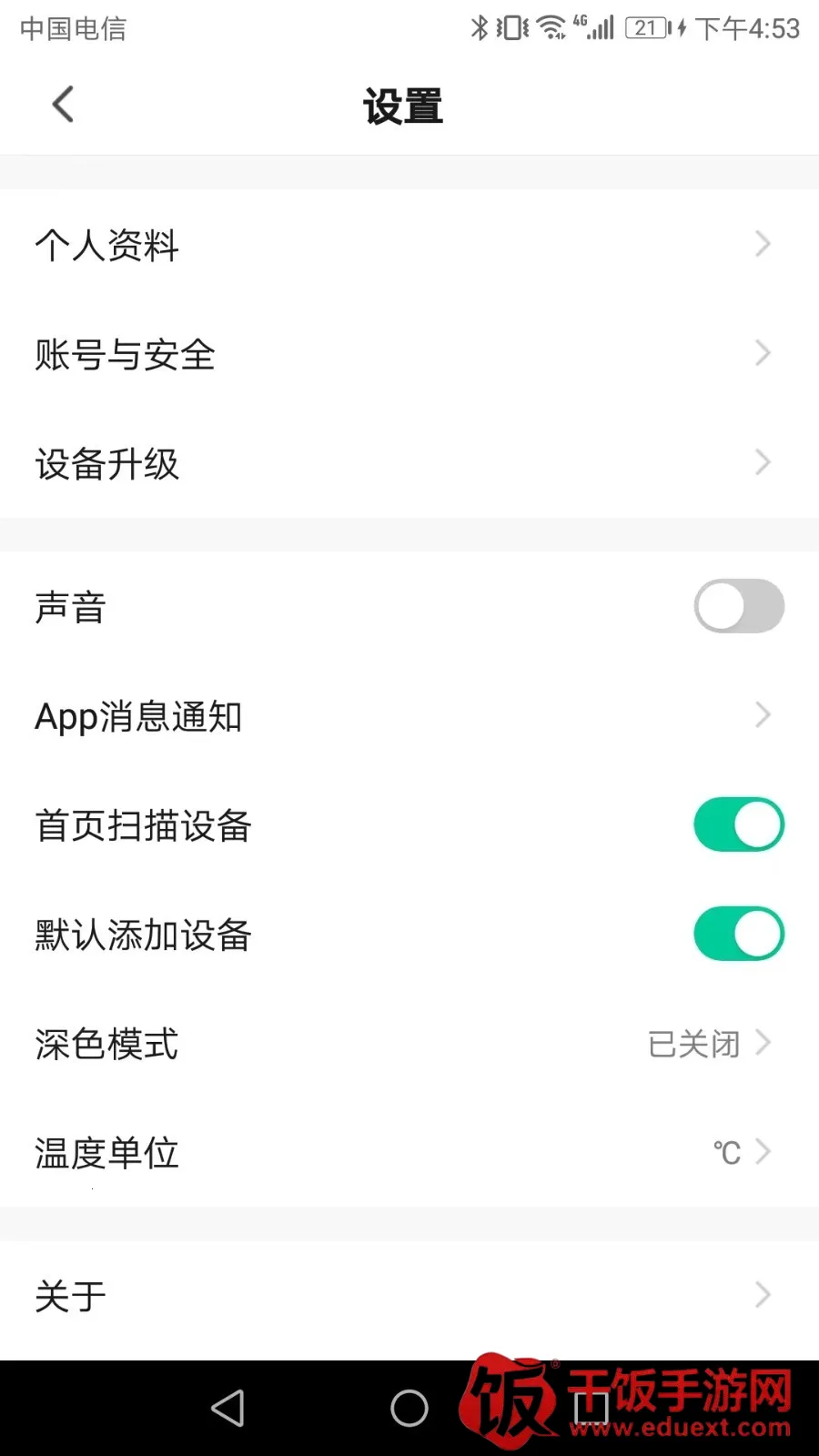Screen dimensions: 819x1456
Task: Disable 首页扫描设备 switch
Action: pyautogui.click(x=738, y=824)
